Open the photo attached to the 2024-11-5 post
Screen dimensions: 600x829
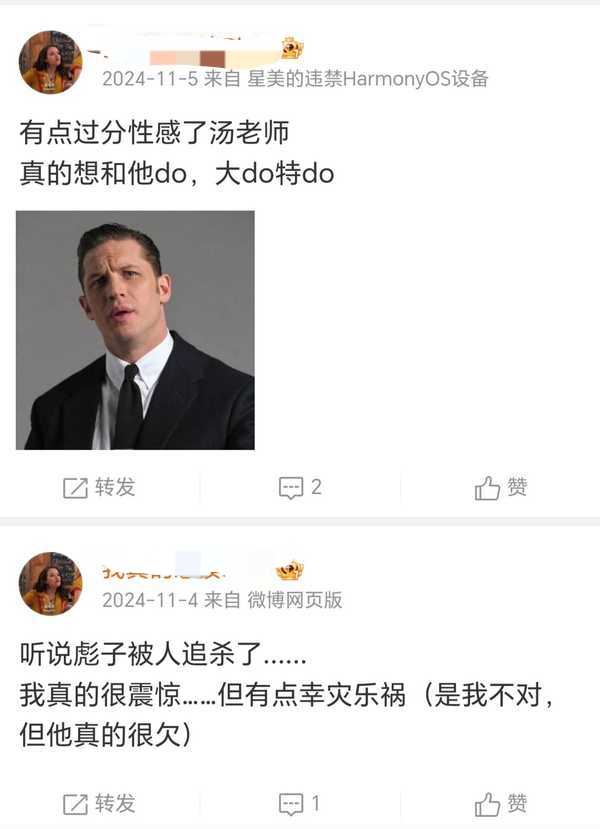[135, 330]
